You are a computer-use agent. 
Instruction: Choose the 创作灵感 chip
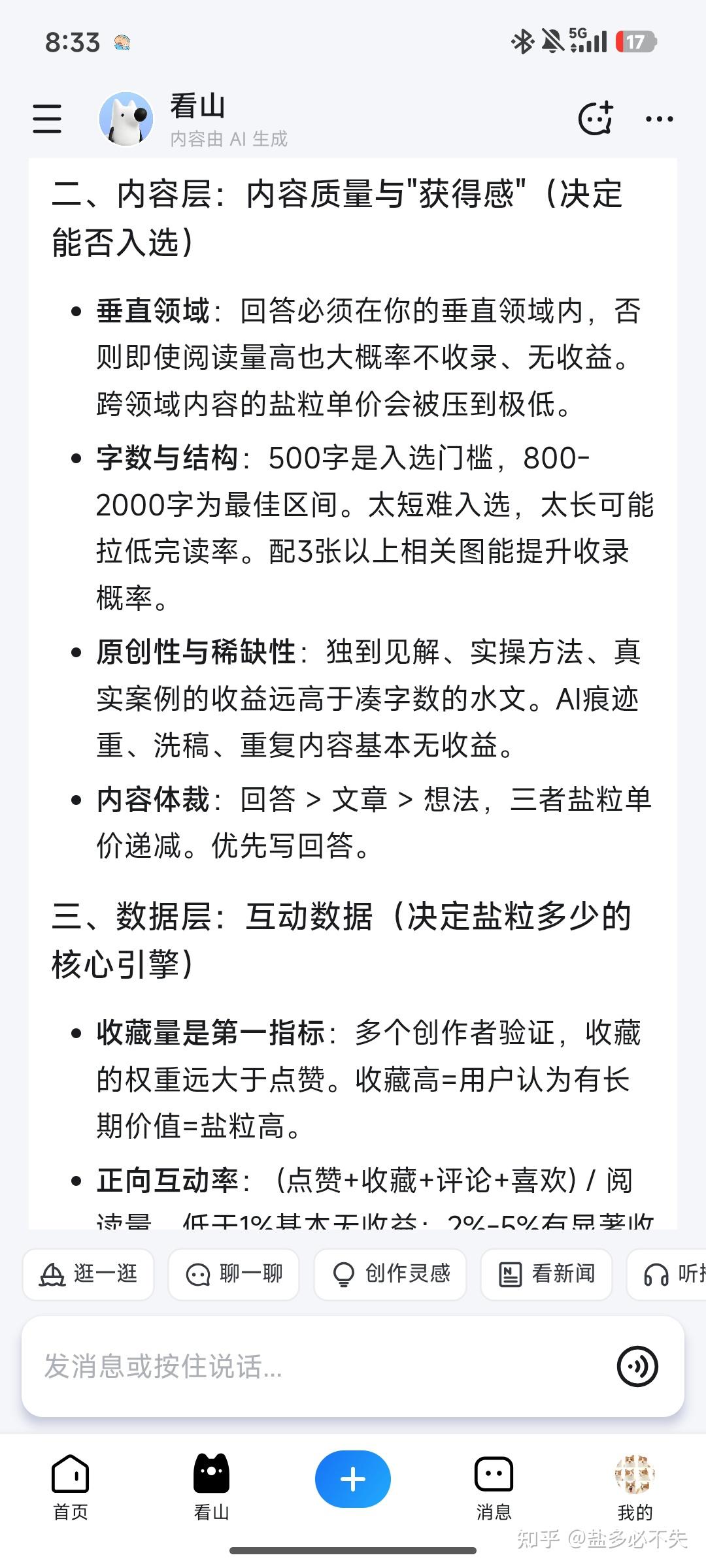tap(390, 1274)
